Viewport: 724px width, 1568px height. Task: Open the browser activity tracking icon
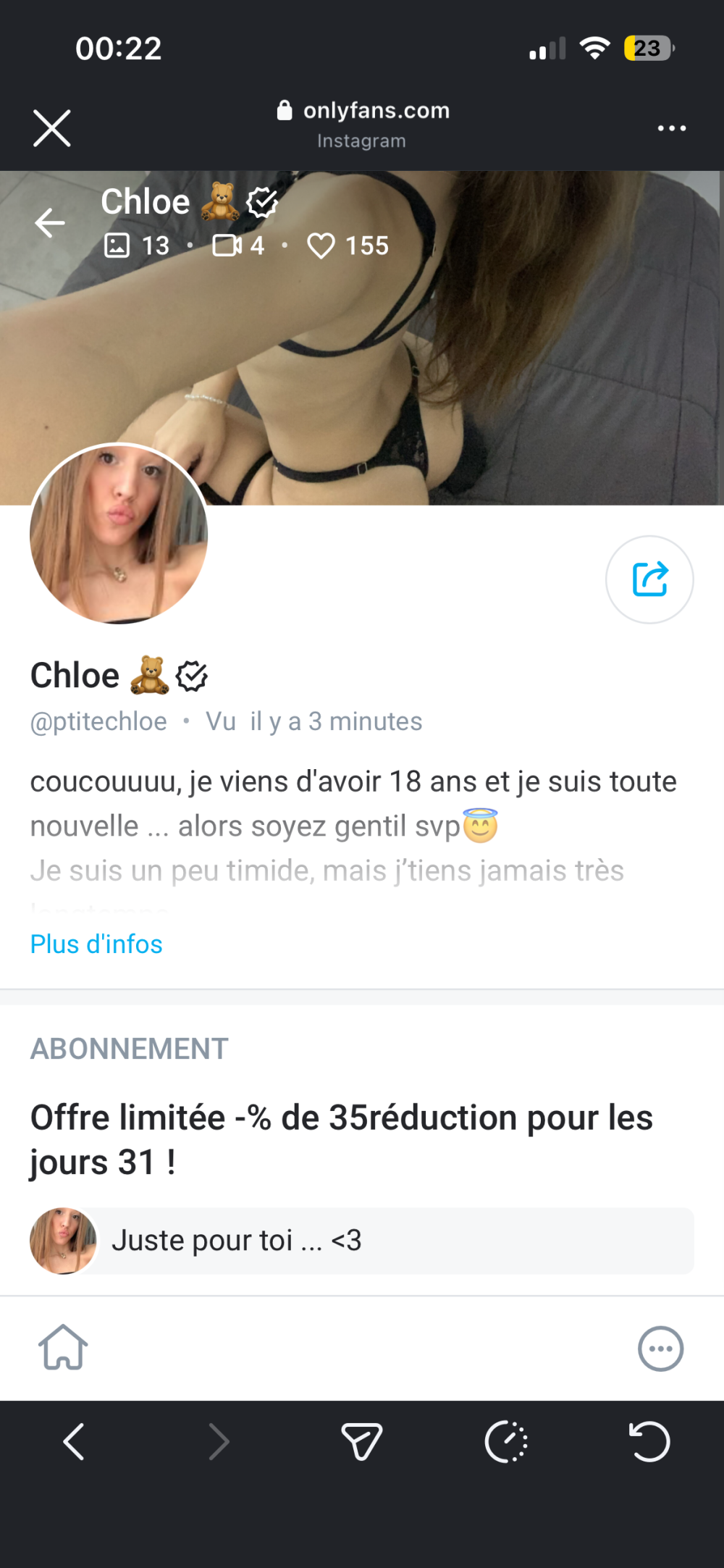pos(506,1441)
